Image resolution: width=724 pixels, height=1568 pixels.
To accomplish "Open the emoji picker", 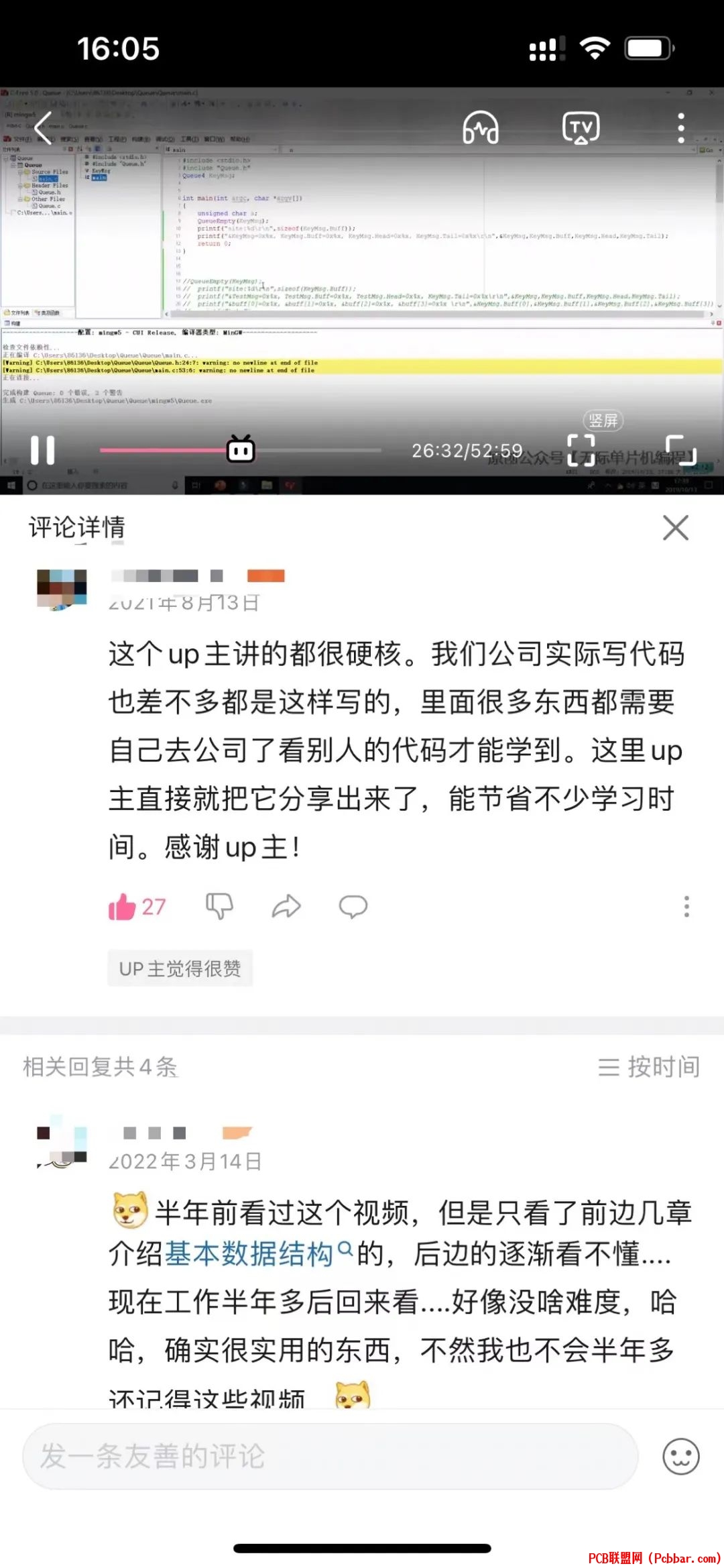I will coord(680,1456).
